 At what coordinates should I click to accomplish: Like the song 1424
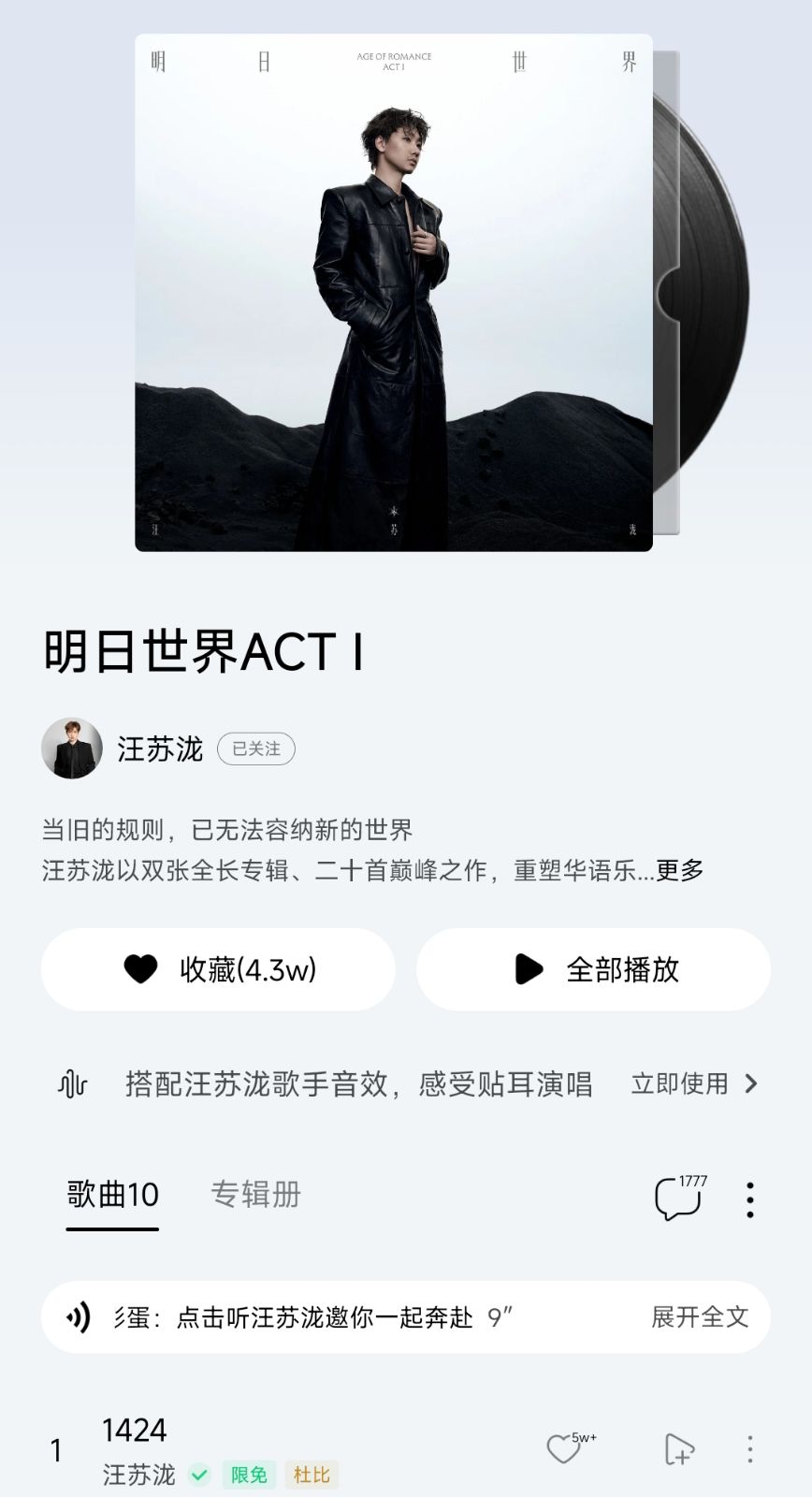coord(564,1449)
